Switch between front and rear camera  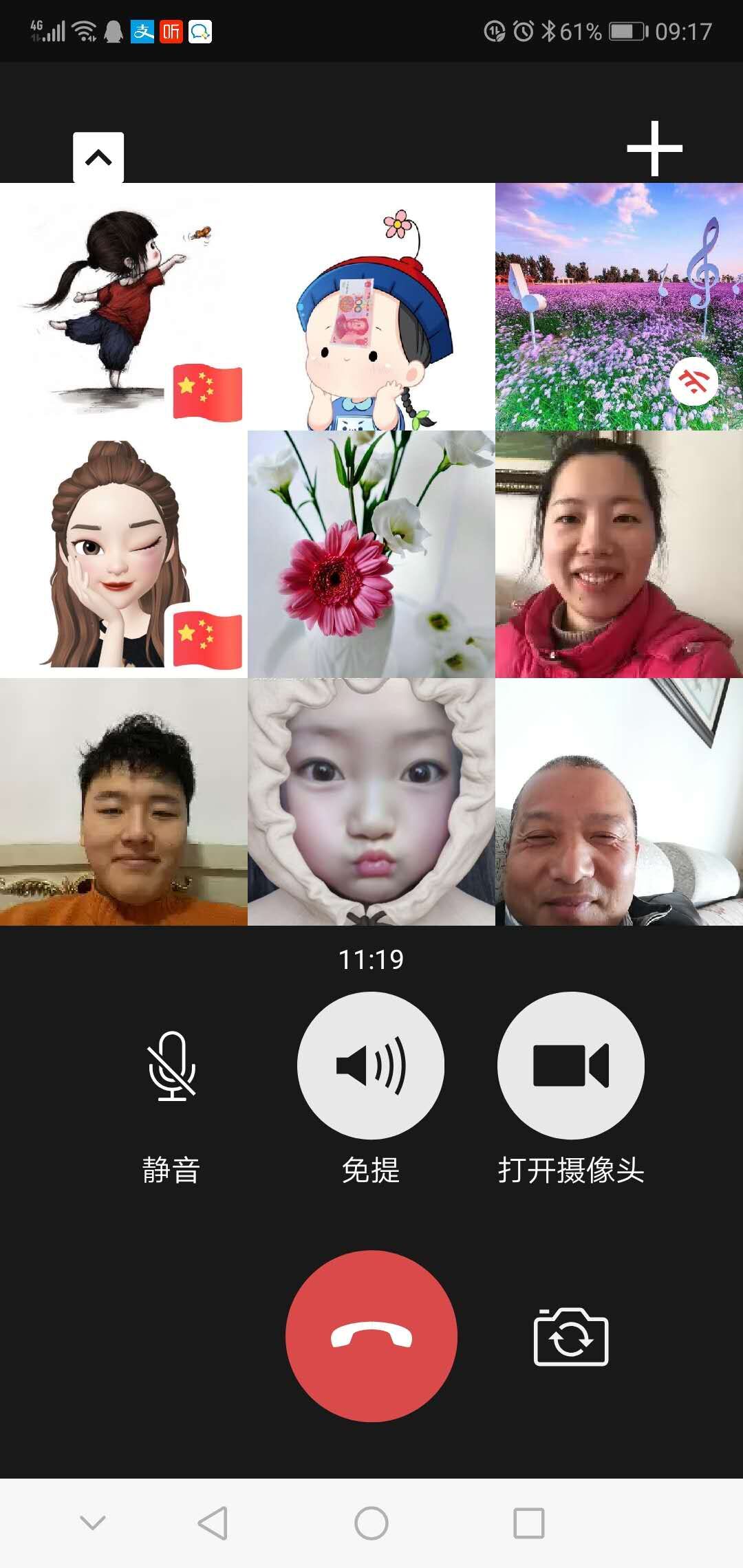pos(570,1337)
